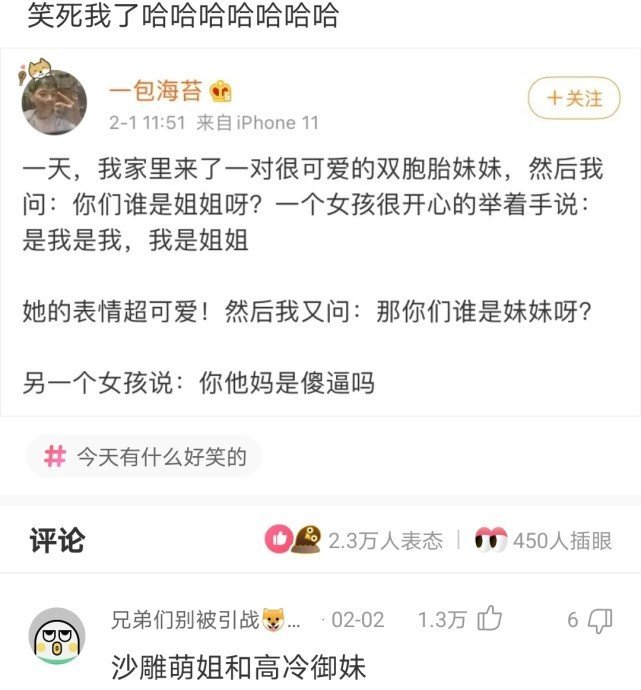The image size is (641, 690).
Task: Dislike the comment 沙雕萌姐和高冷御妹
Action: coord(600,620)
